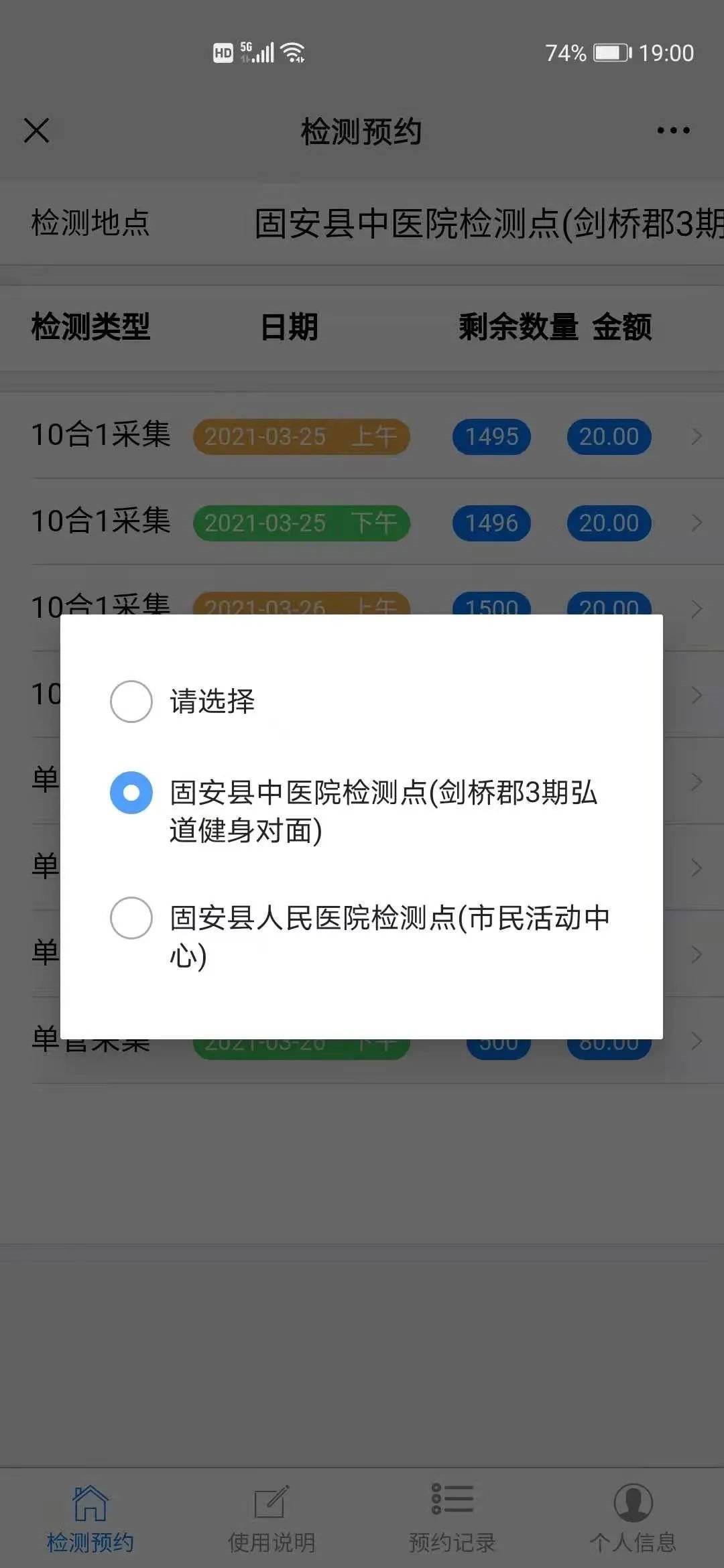The height and width of the screenshot is (1568, 724).
Task: Open the three-dot overflow menu
Action: click(673, 131)
